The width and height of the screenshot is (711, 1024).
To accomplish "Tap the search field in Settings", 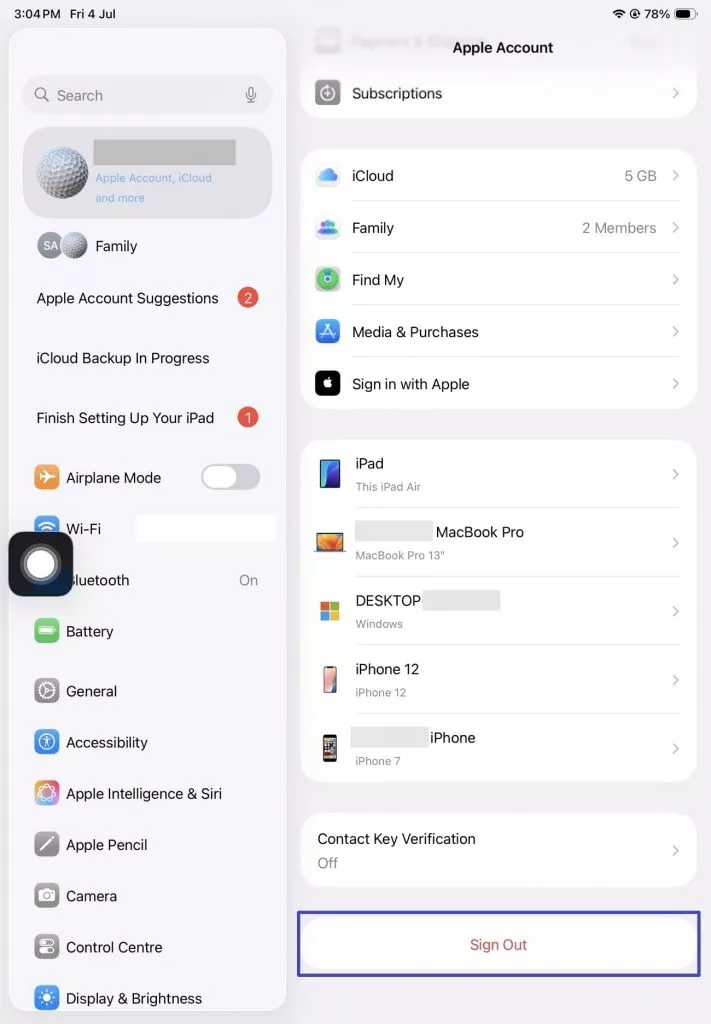I will [140, 95].
